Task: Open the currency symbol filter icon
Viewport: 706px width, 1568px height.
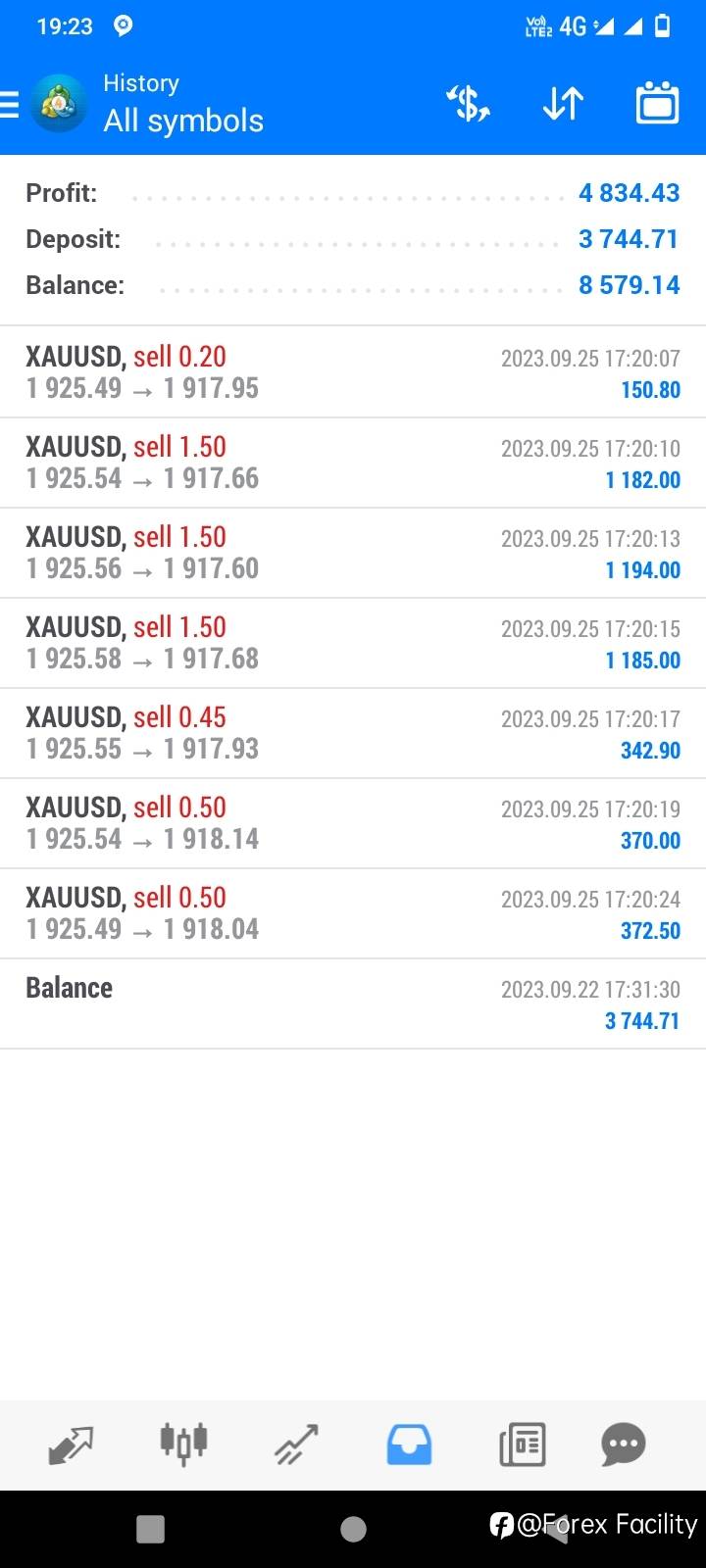Action: [x=468, y=103]
